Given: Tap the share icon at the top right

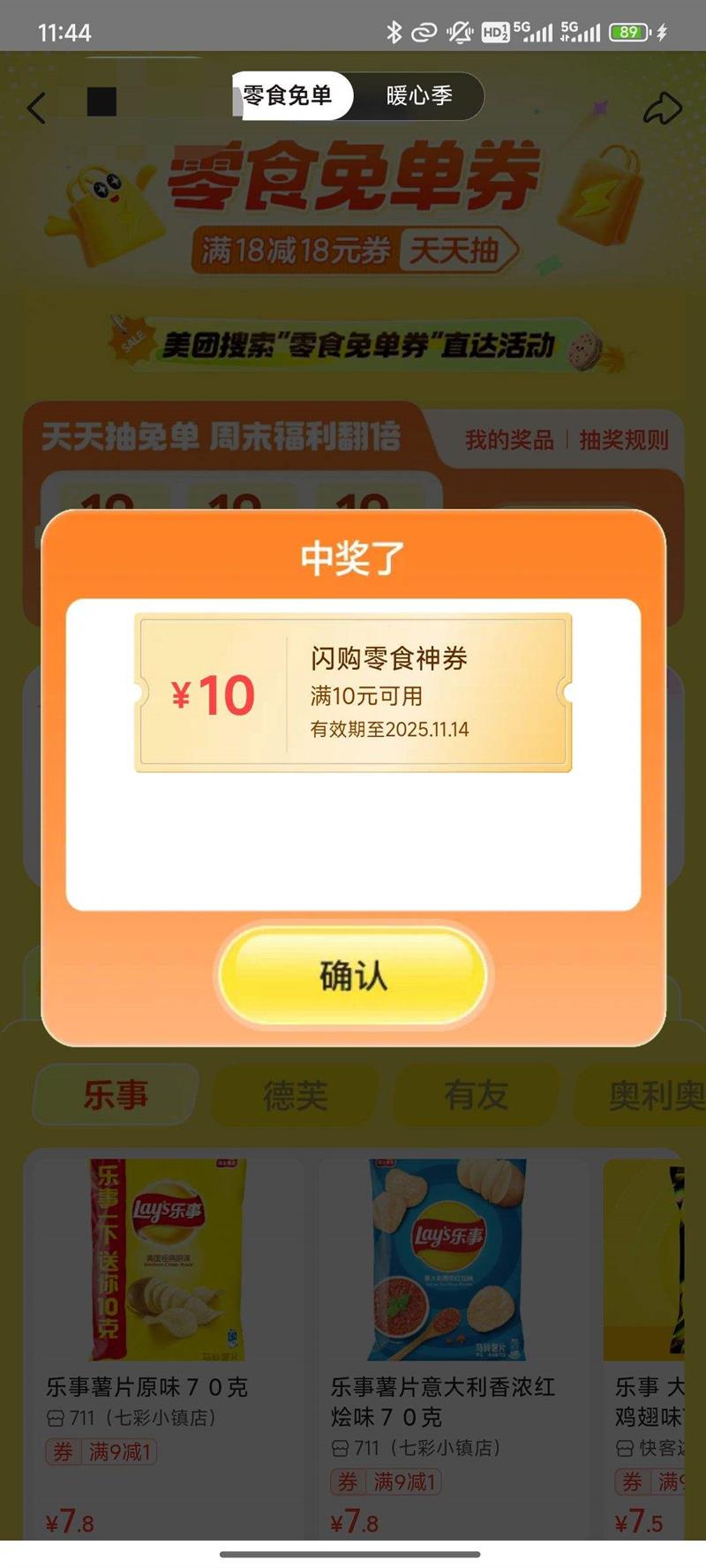Looking at the screenshot, I should pyautogui.click(x=662, y=108).
